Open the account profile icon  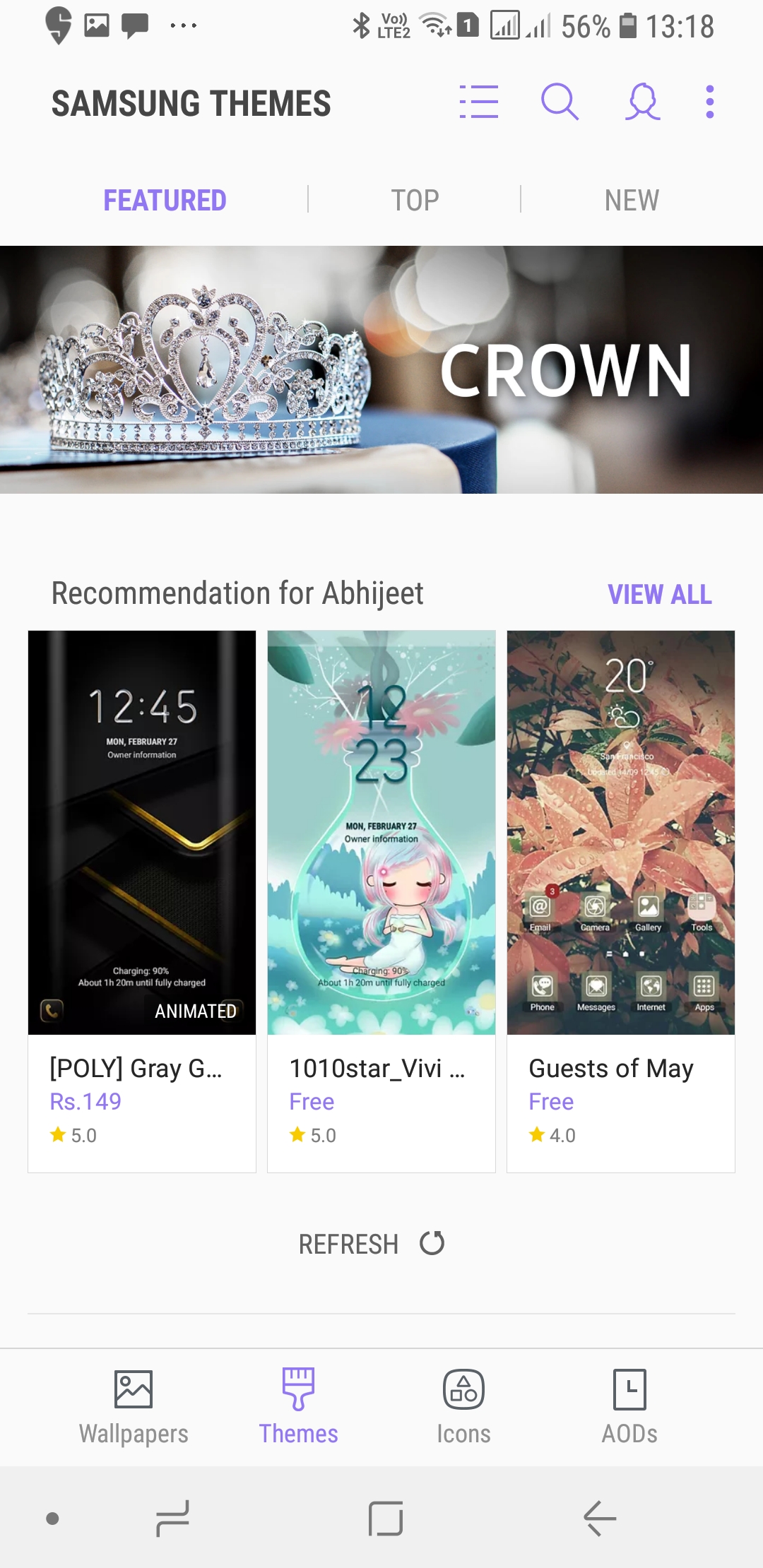(x=643, y=102)
